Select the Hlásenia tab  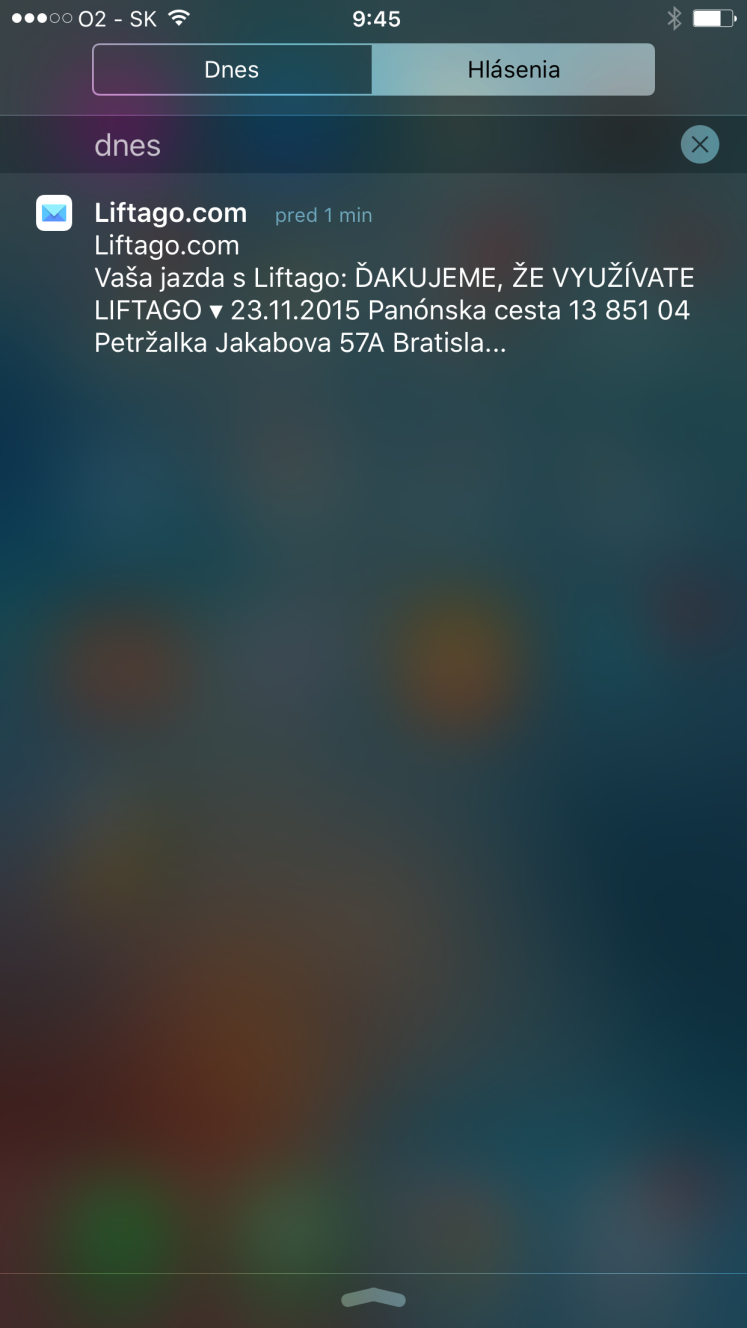[x=513, y=70]
